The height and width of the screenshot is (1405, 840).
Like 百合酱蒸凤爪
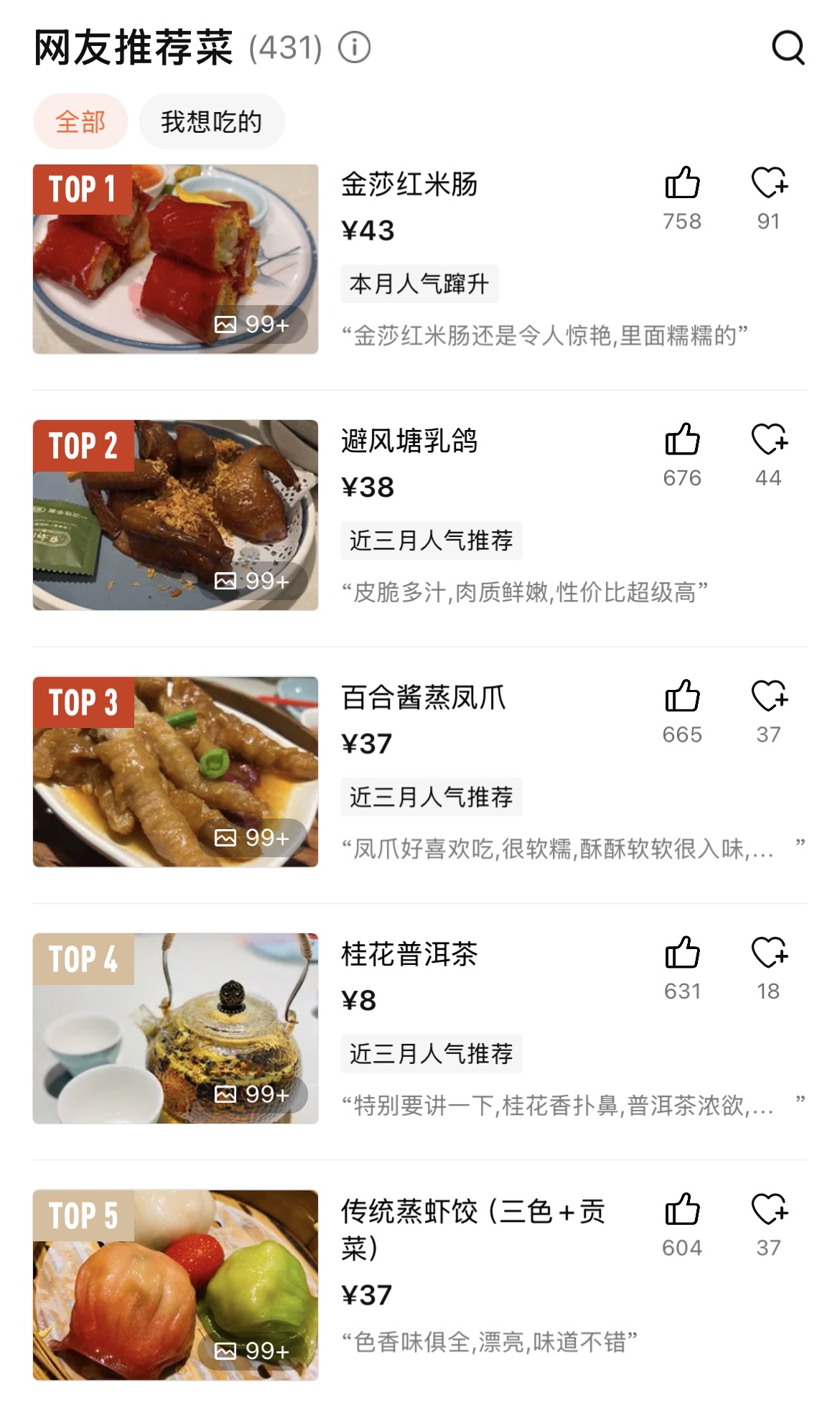coord(681,696)
